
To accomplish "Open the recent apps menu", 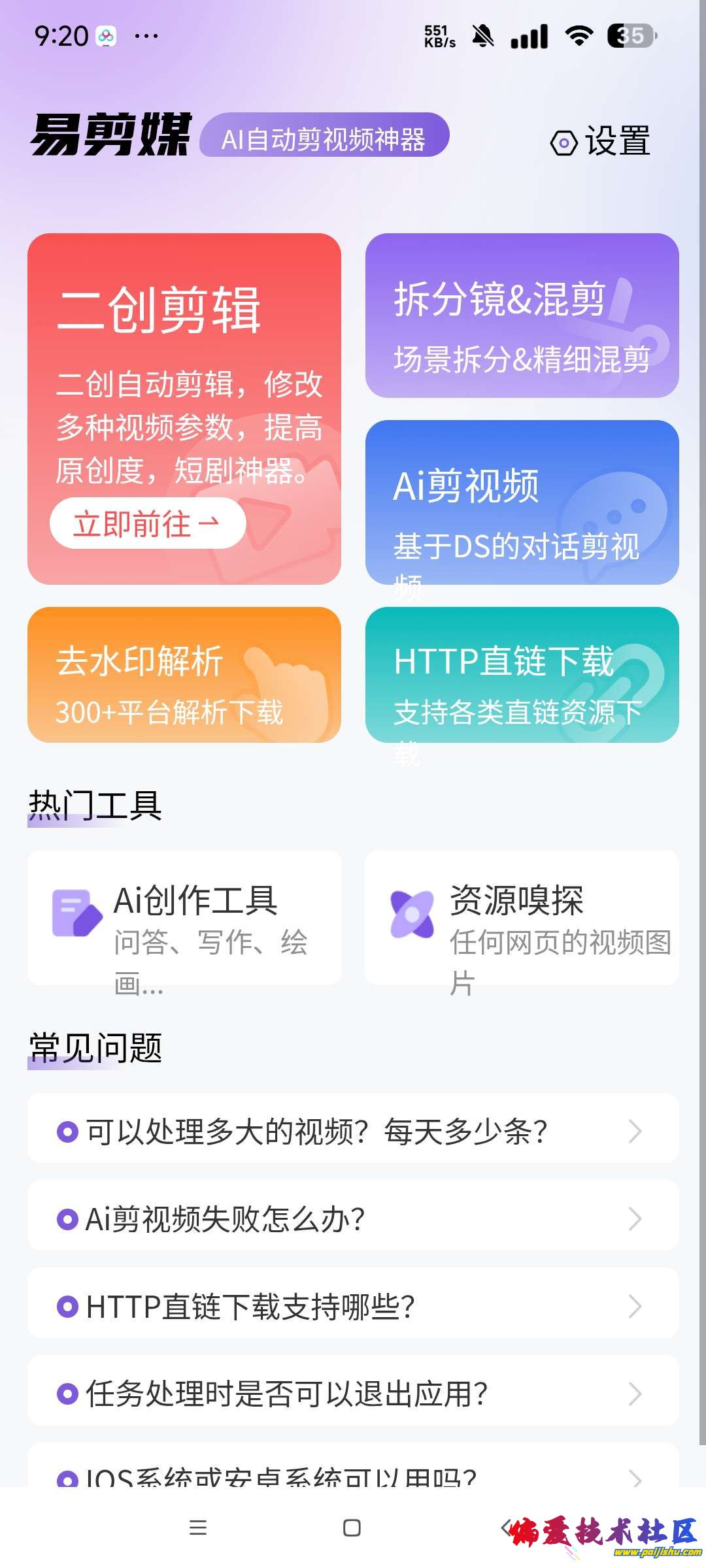I will click(197, 1527).
